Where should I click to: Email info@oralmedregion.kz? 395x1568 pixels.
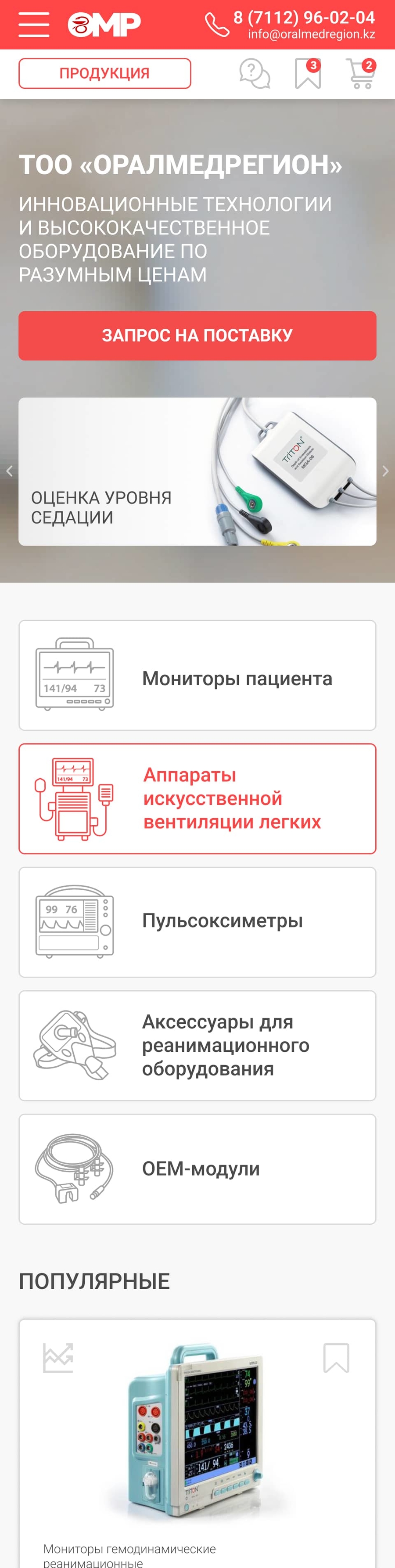311,35
